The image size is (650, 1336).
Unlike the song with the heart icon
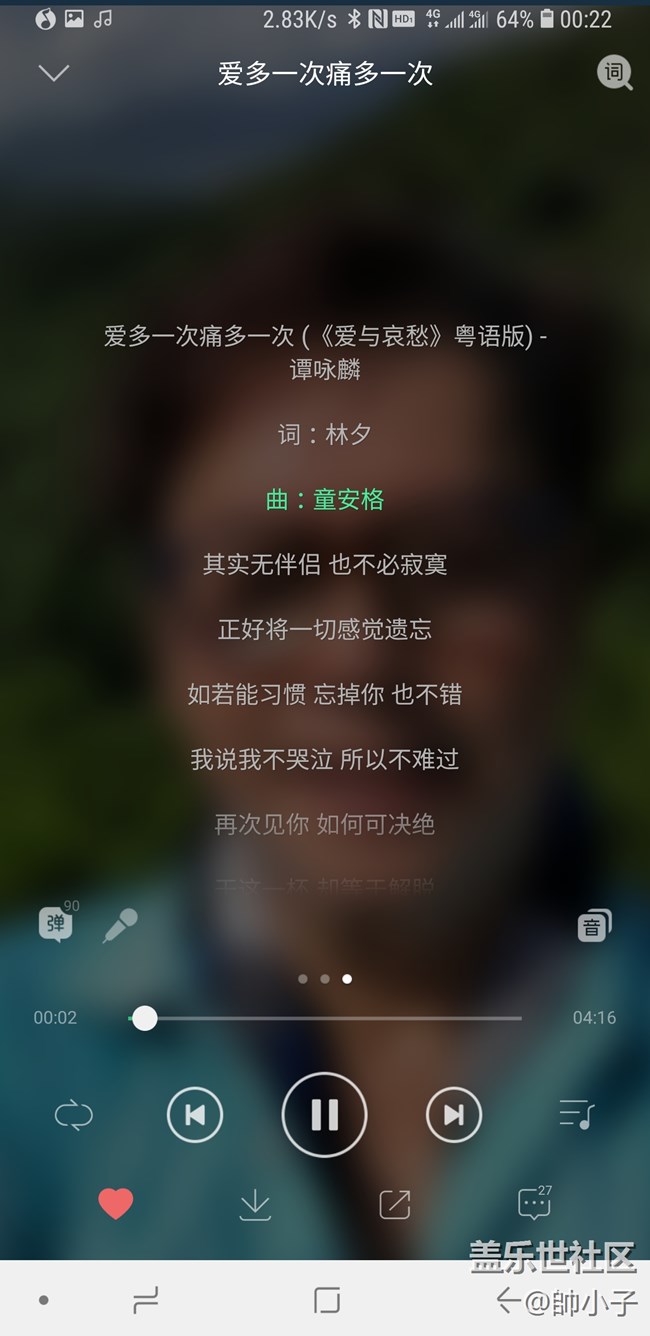(x=115, y=1204)
